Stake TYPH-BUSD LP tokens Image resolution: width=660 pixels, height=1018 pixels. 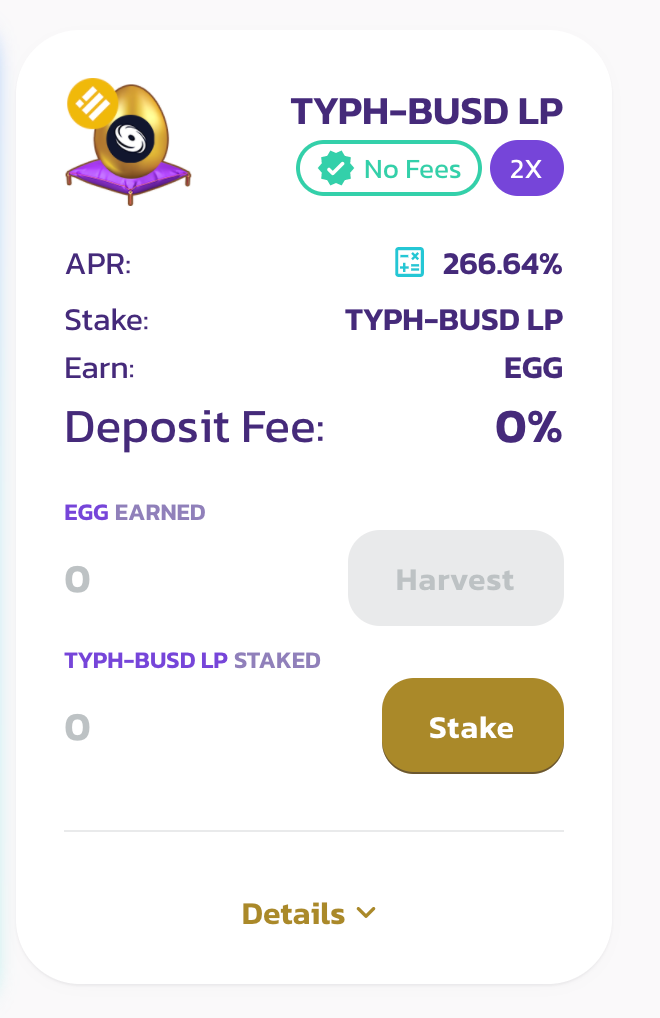click(x=472, y=726)
